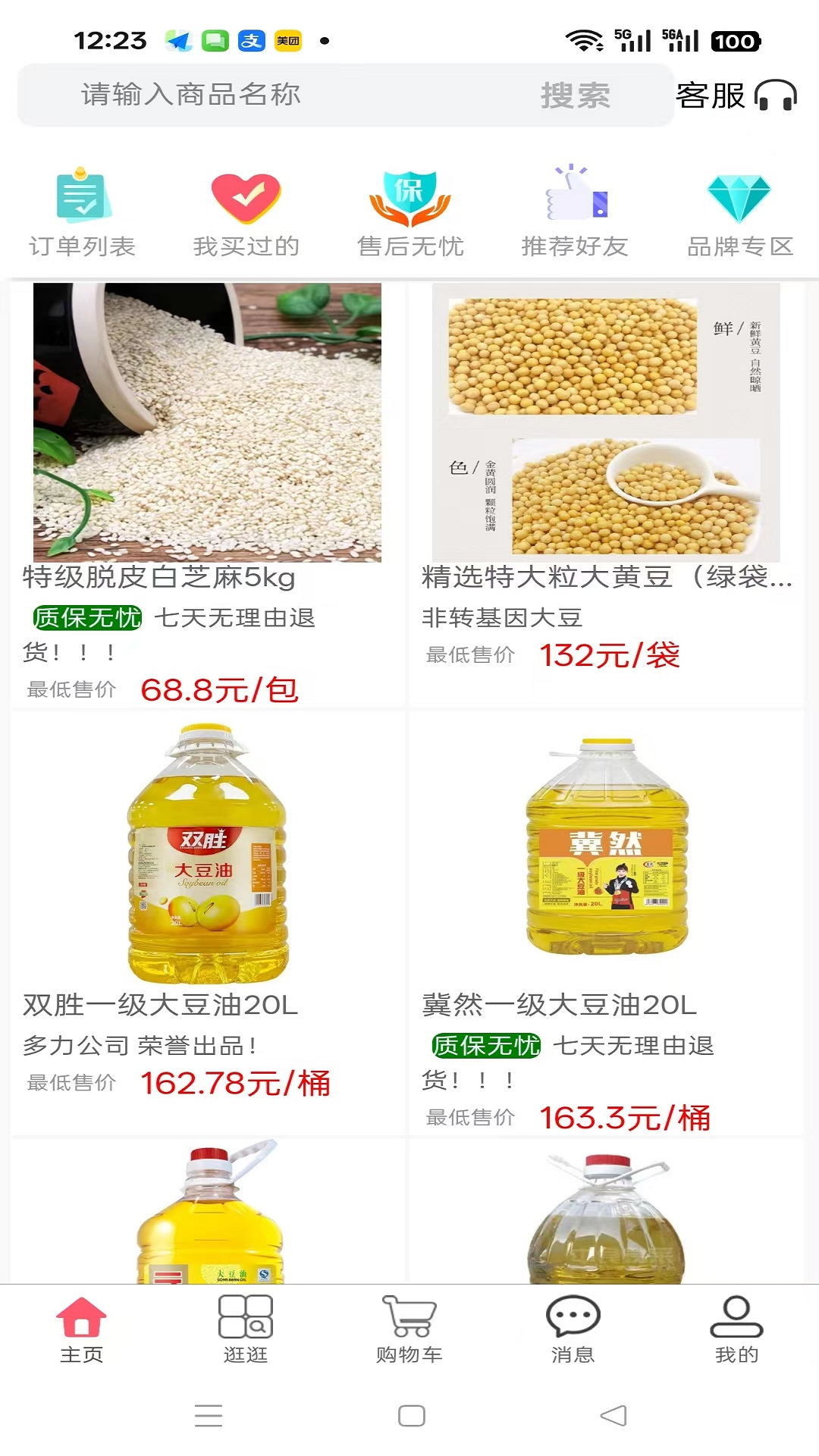Select the 主页 home tab
This screenshot has height=1456, width=819.
(x=81, y=1329)
